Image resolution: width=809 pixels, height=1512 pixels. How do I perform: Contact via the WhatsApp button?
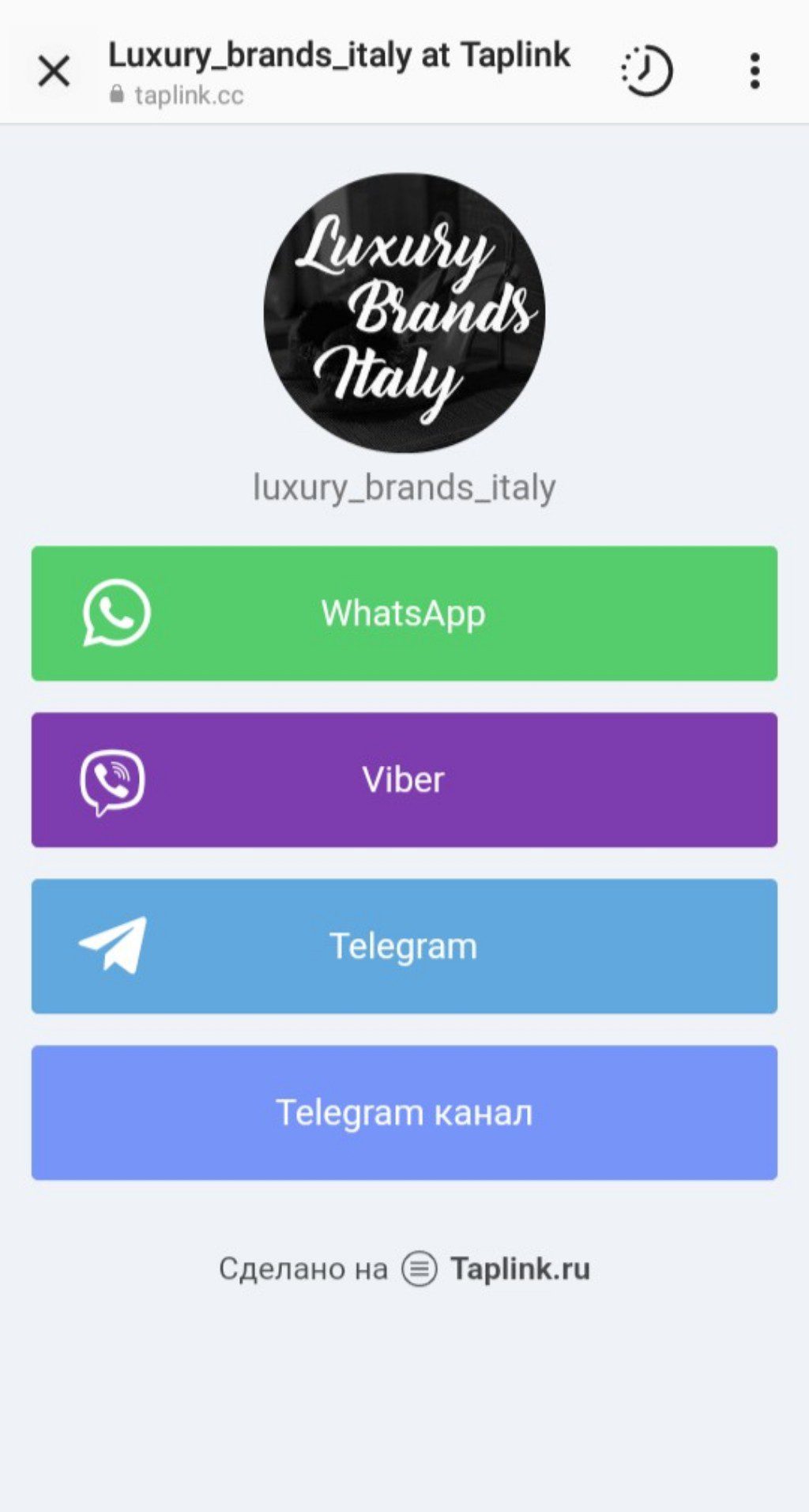(404, 613)
